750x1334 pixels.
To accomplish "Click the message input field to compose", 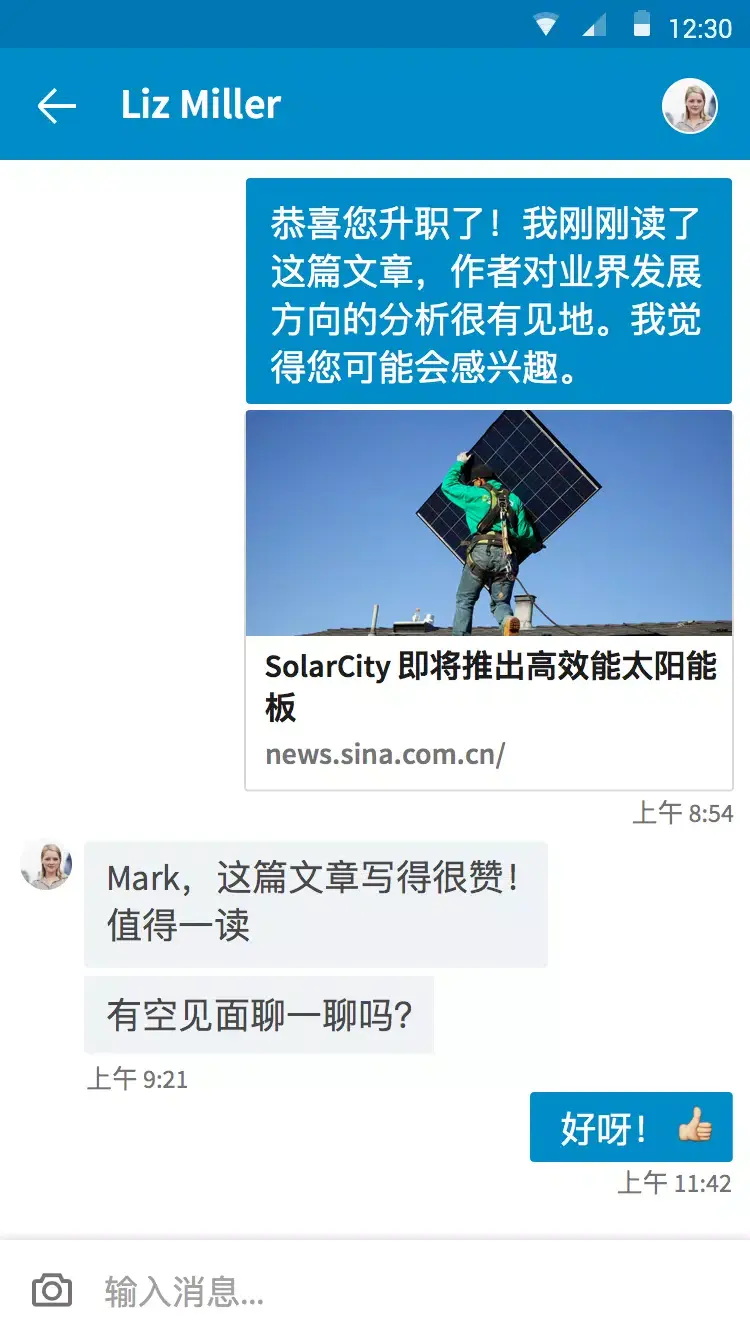I will (300, 1291).
